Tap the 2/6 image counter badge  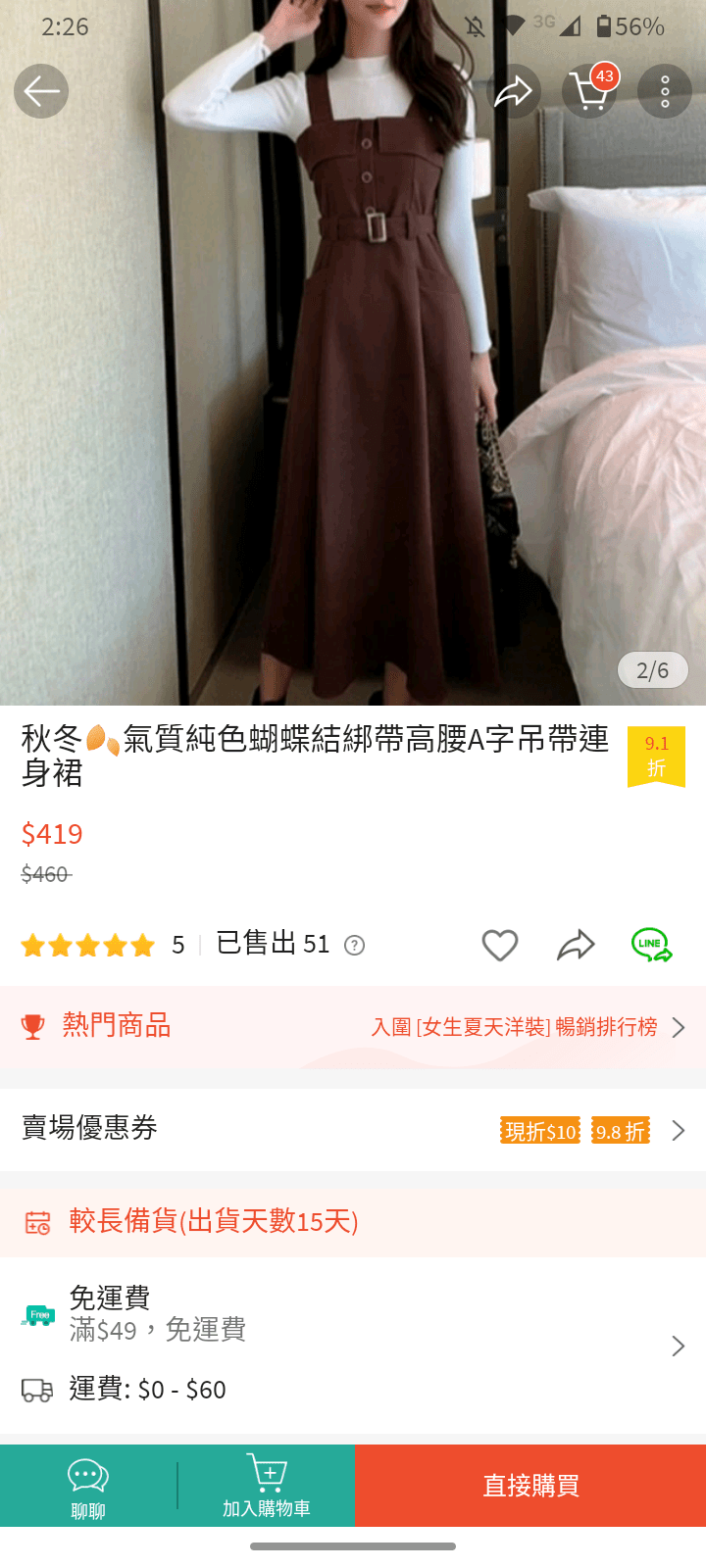(x=651, y=669)
